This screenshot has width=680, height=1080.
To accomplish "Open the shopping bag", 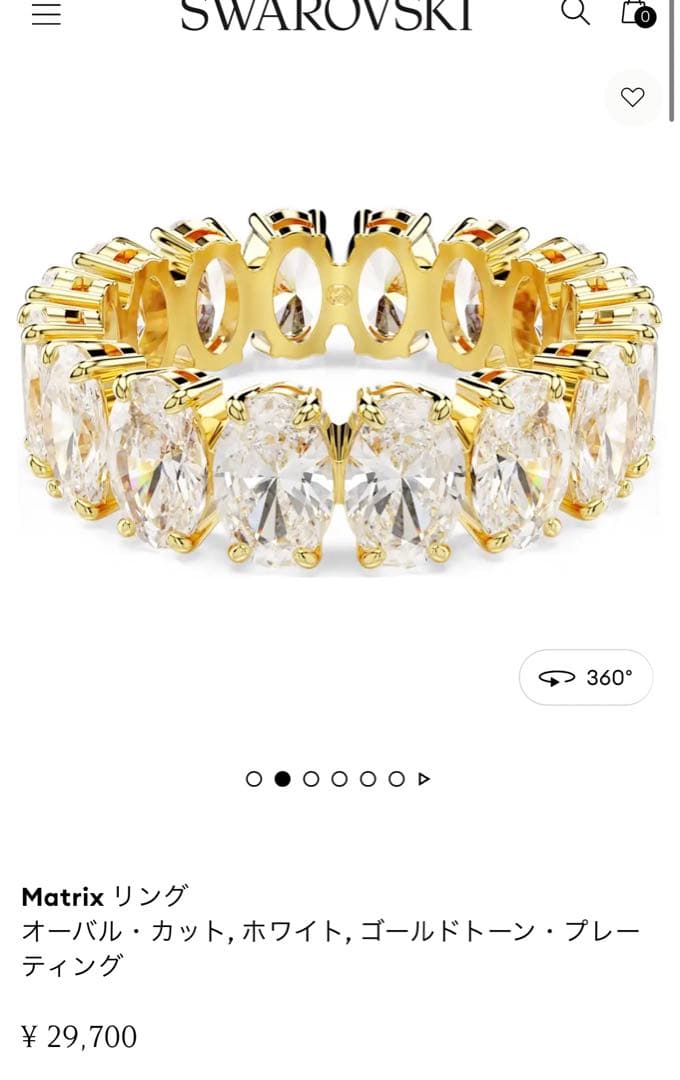I will click(x=636, y=13).
